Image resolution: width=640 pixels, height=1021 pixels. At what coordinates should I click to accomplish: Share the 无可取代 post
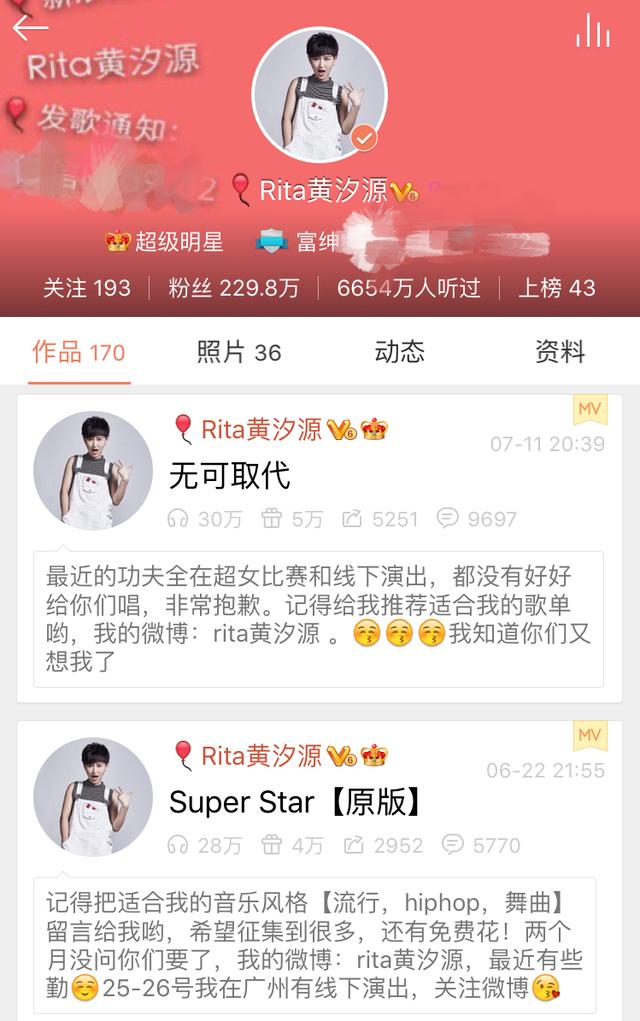point(379,519)
